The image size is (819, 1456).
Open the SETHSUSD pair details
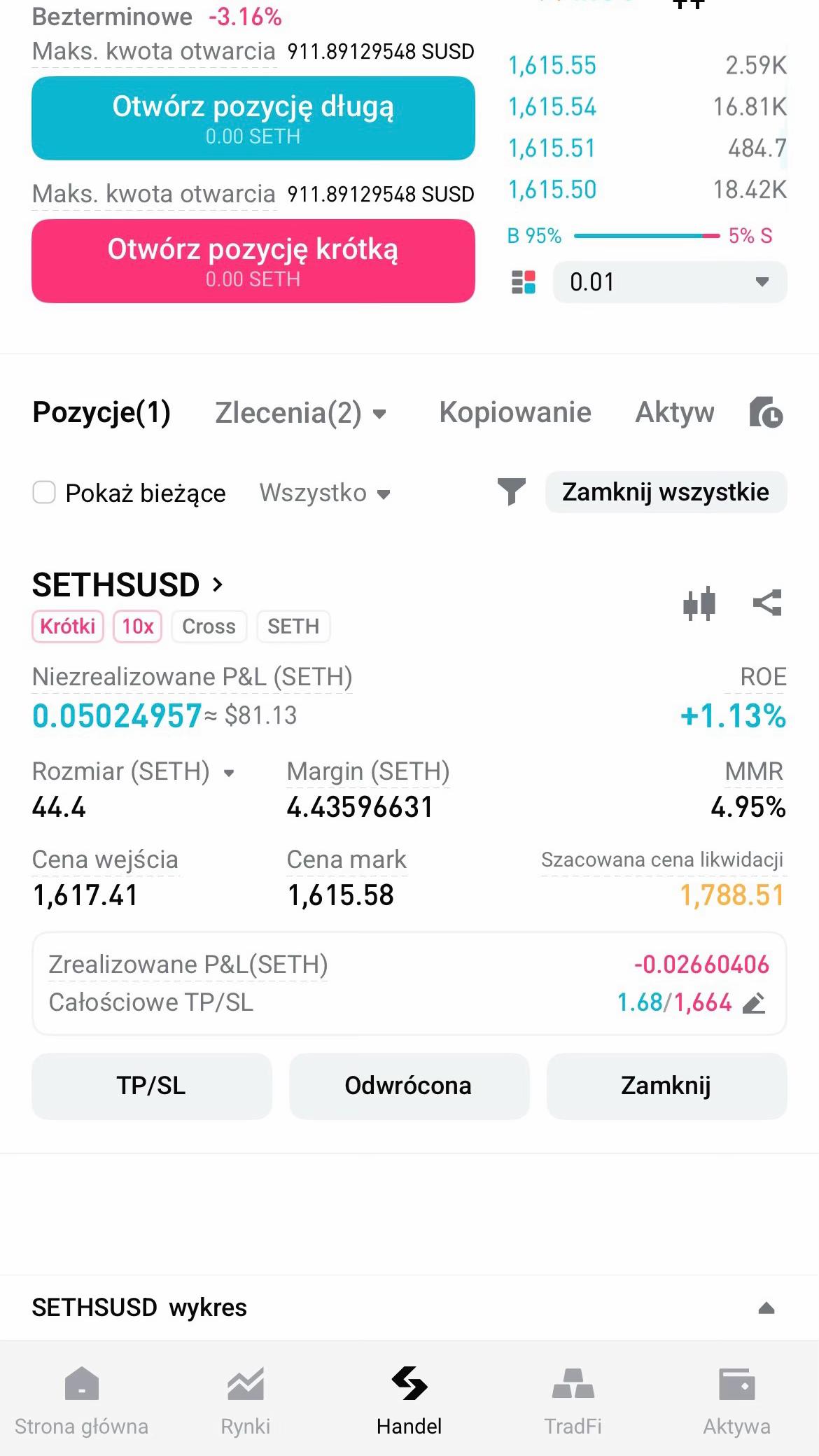(x=127, y=584)
